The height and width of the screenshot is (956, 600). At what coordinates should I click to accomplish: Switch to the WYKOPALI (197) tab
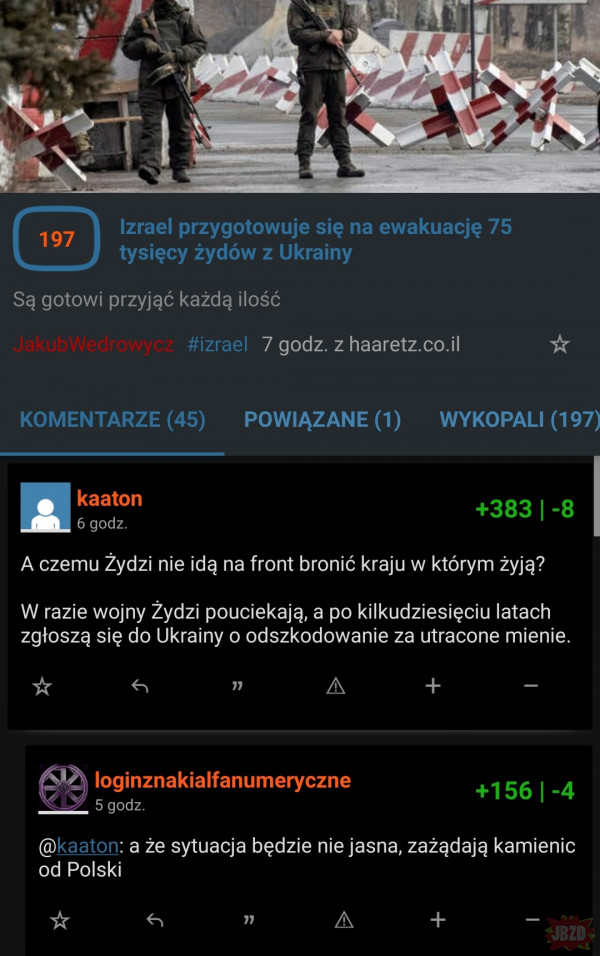point(518,420)
